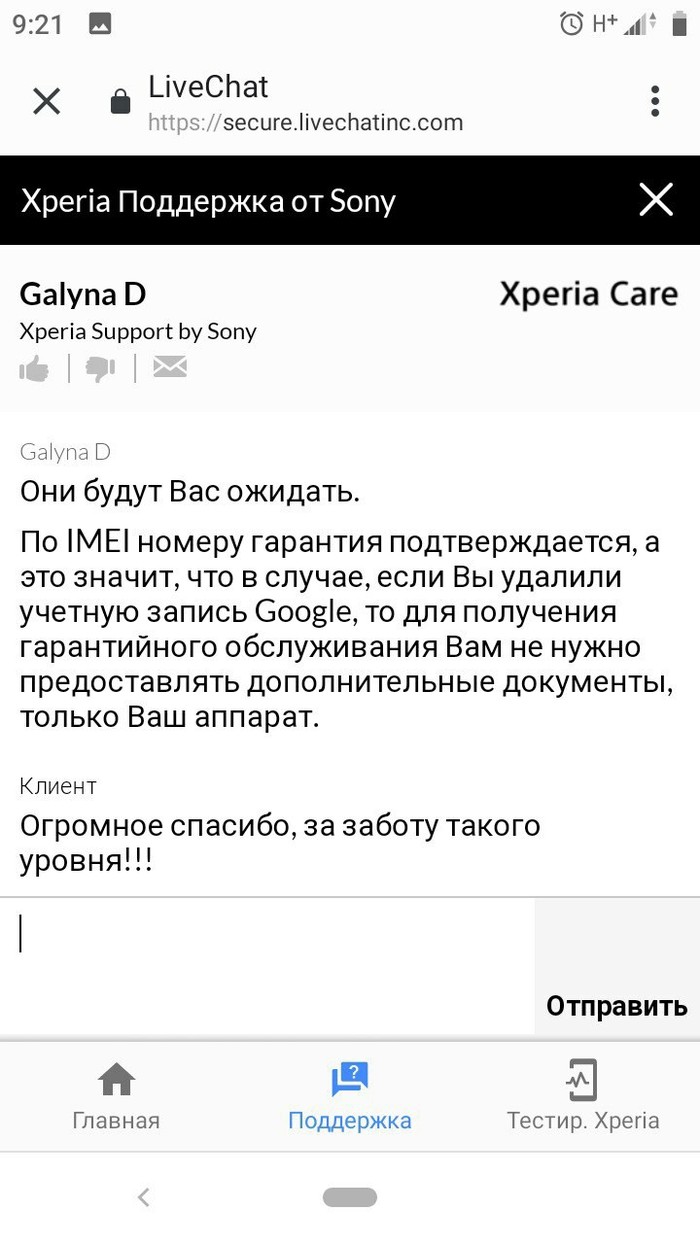700x1244 pixels.
Task: Email the chat transcript via envelope icon
Action: (x=170, y=368)
